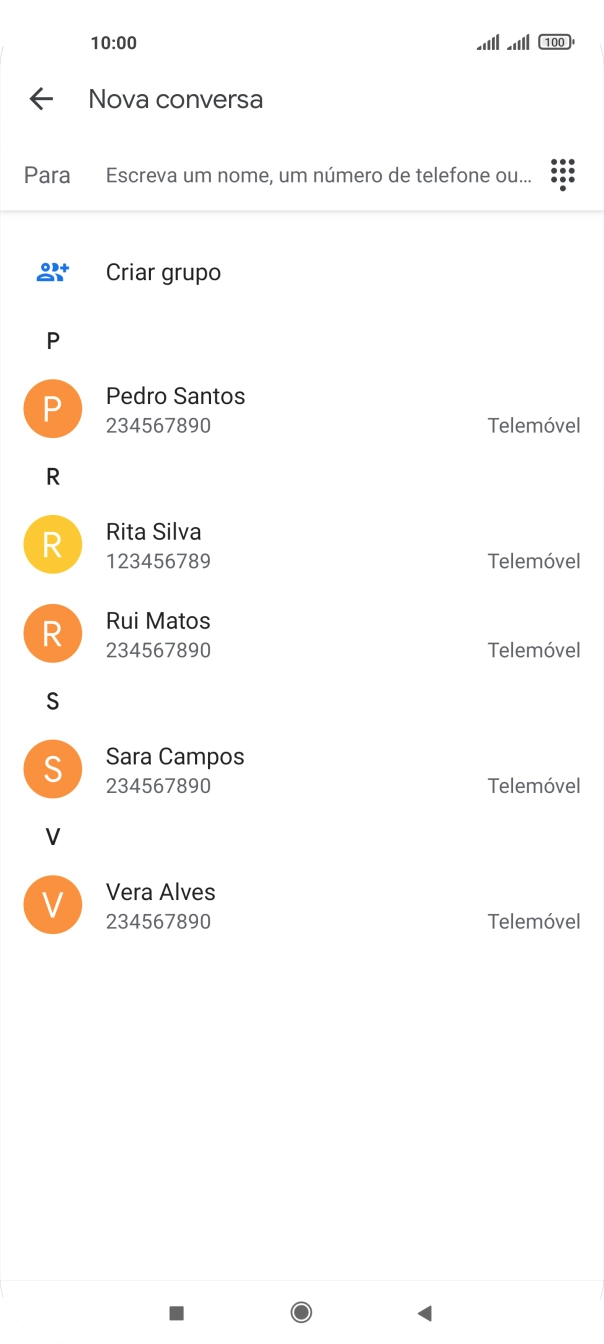Go back from Nova conversa
Image resolution: width=604 pixels, height=1344 pixels.
(x=41, y=99)
